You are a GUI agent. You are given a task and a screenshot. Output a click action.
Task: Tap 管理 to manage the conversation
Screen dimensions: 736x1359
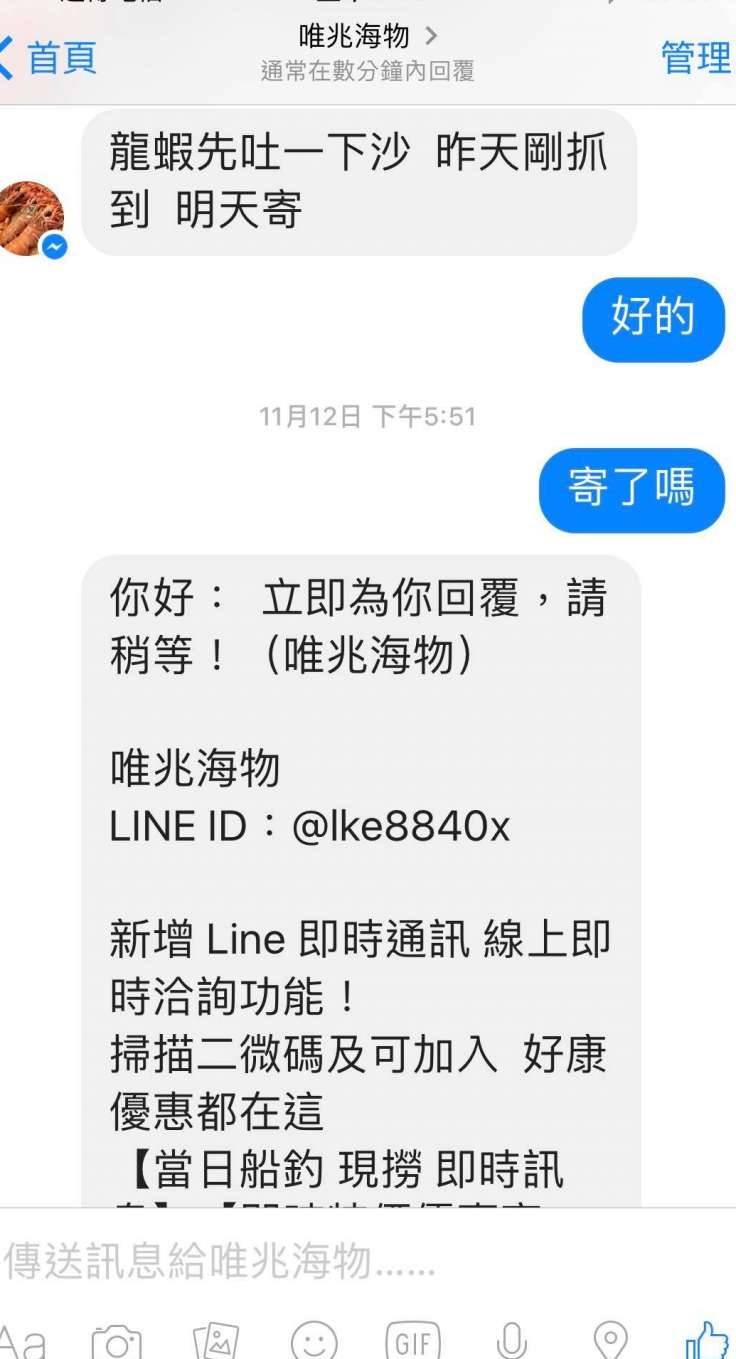click(x=695, y=58)
